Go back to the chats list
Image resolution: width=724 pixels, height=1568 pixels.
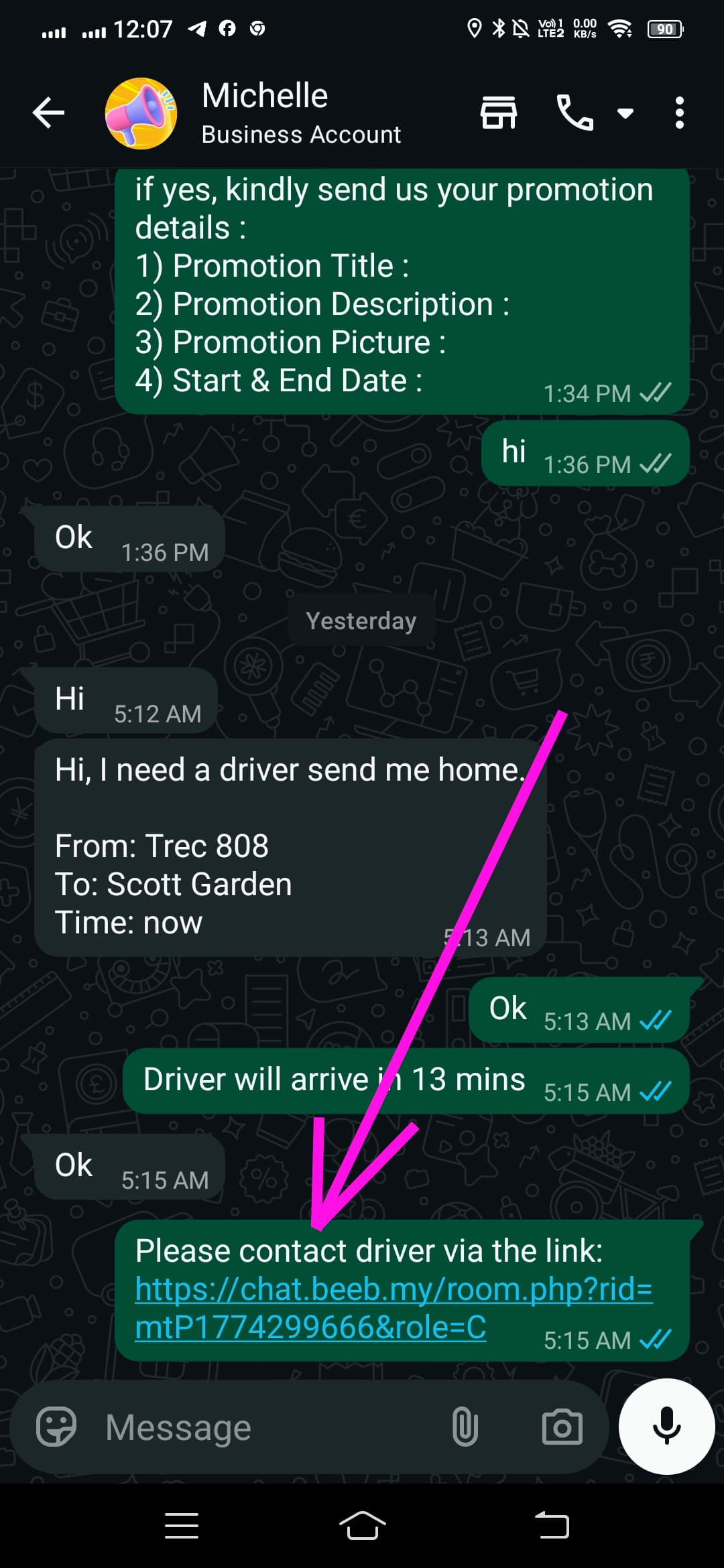point(48,113)
